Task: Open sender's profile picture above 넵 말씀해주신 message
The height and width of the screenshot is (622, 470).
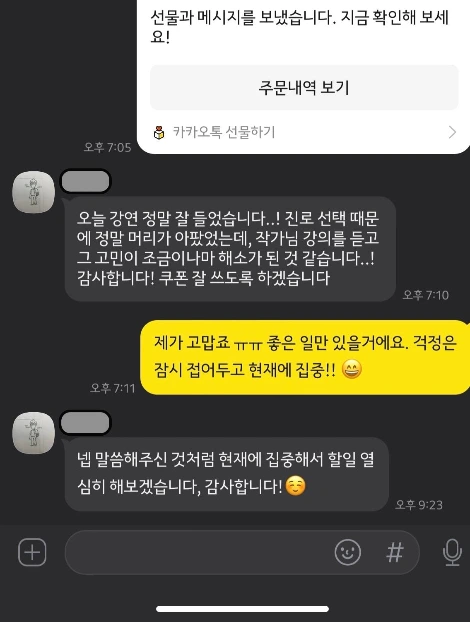Action: [34, 433]
